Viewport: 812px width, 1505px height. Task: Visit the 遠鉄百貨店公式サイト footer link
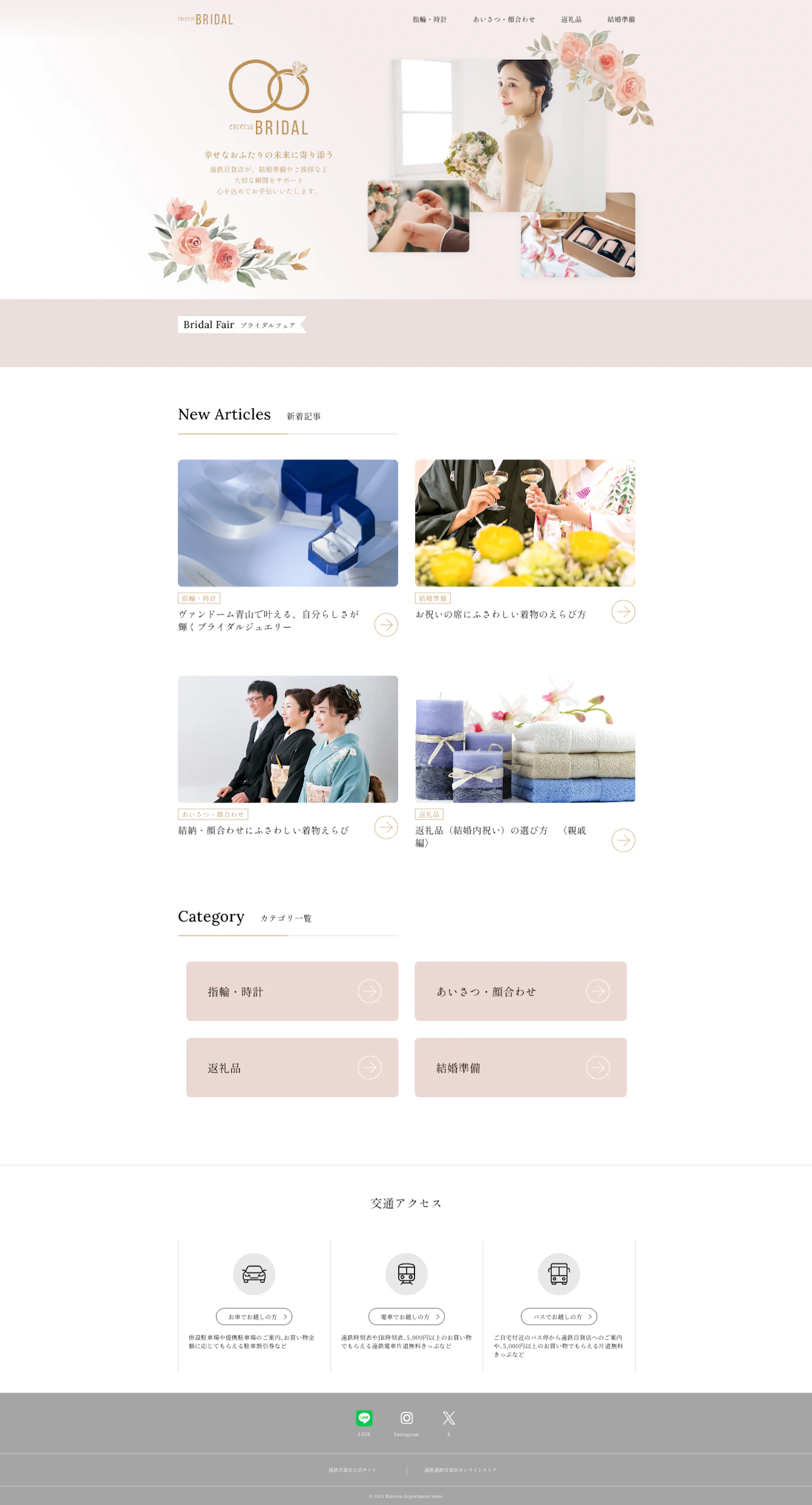pyautogui.click(x=352, y=1470)
